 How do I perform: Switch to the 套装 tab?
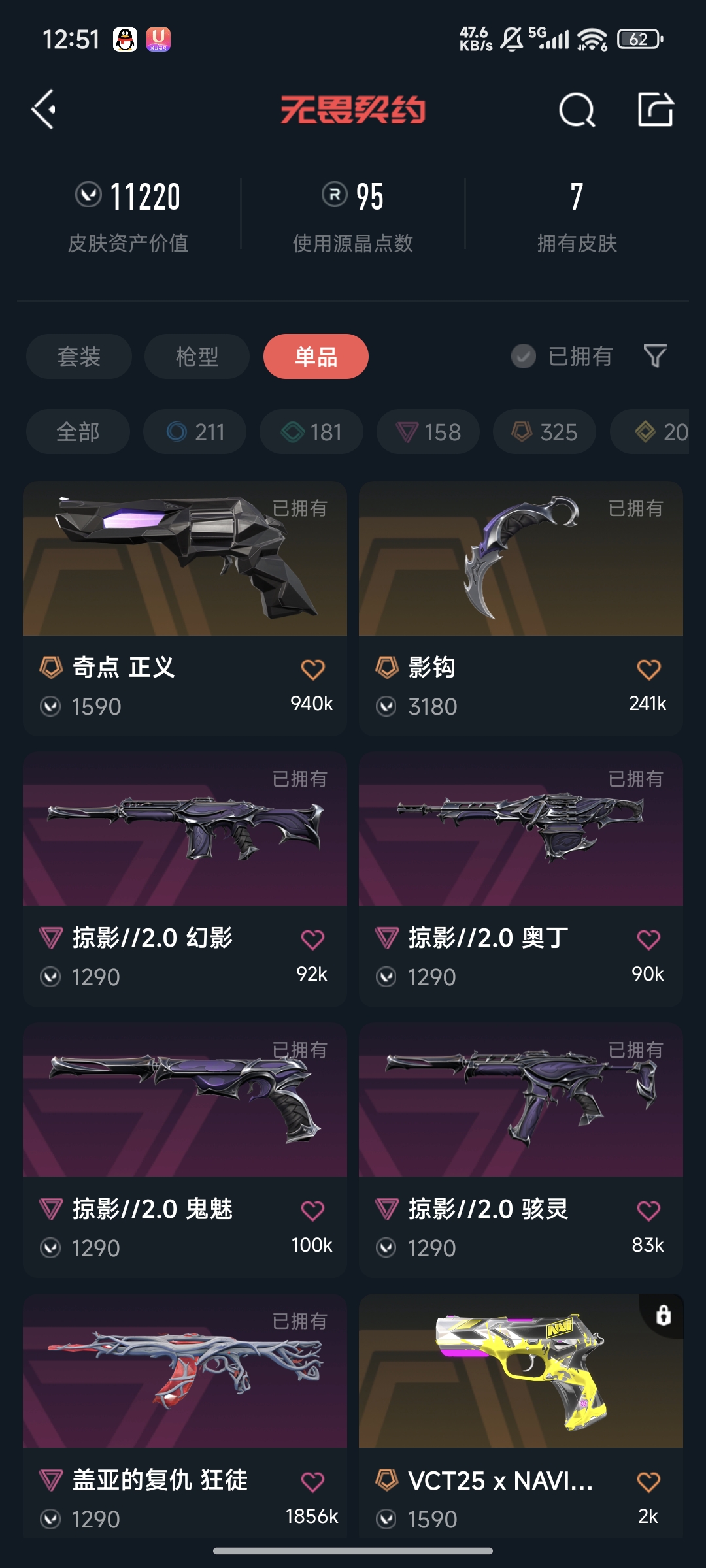pyautogui.click(x=79, y=357)
